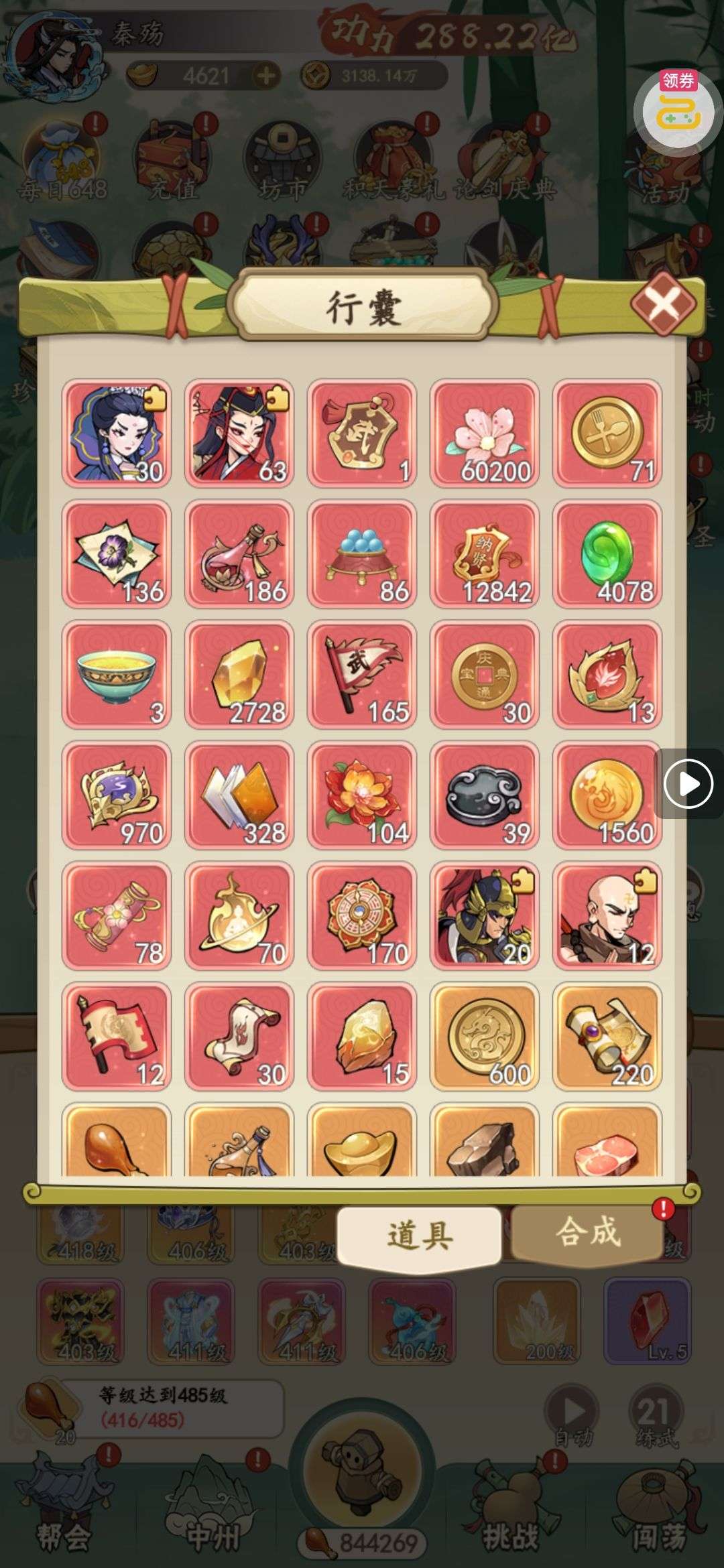
Task: Select the blue-robed lady character shard with 30
Action: [x=117, y=433]
